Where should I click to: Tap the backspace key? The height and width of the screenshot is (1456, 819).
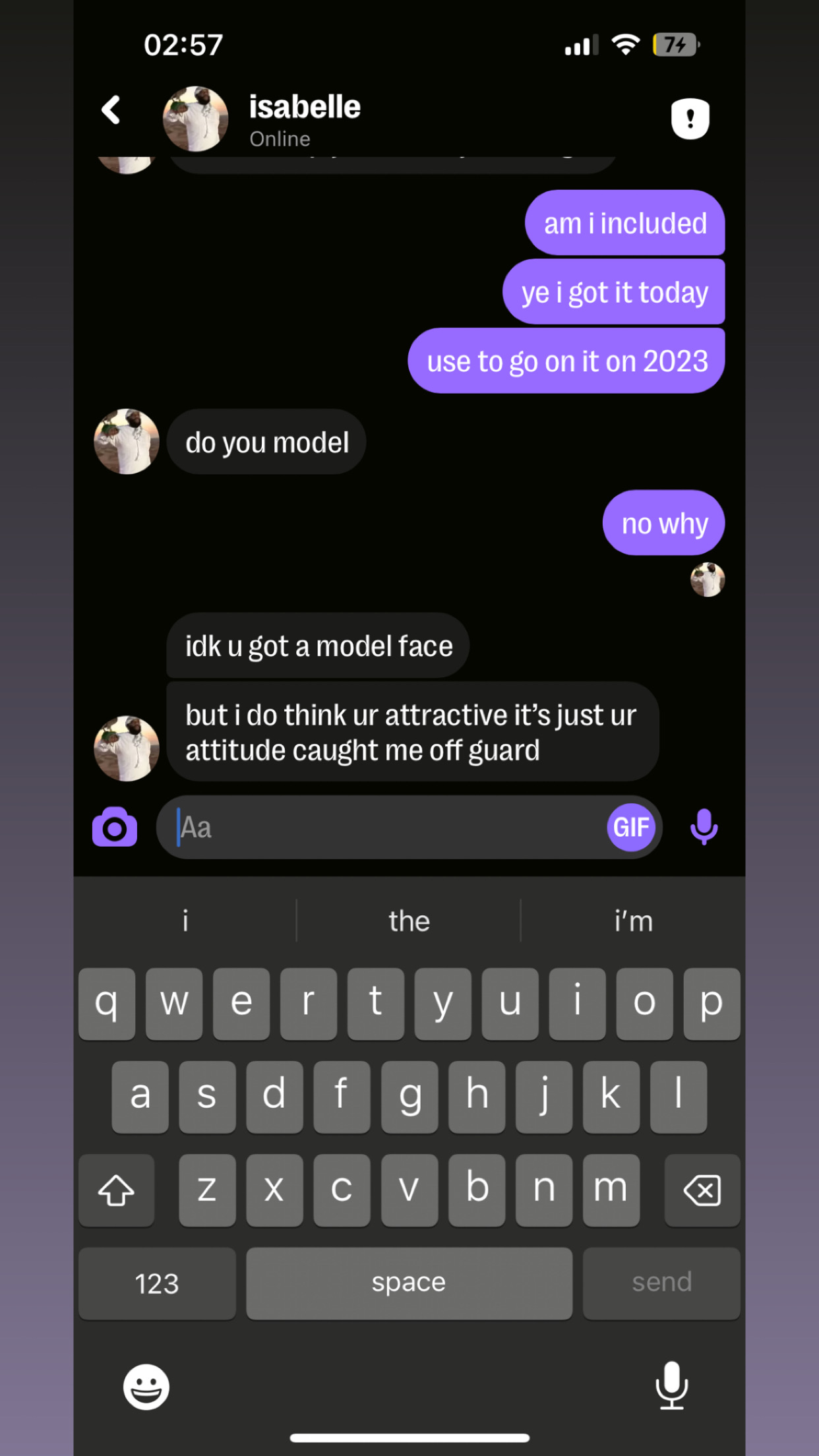702,1190
